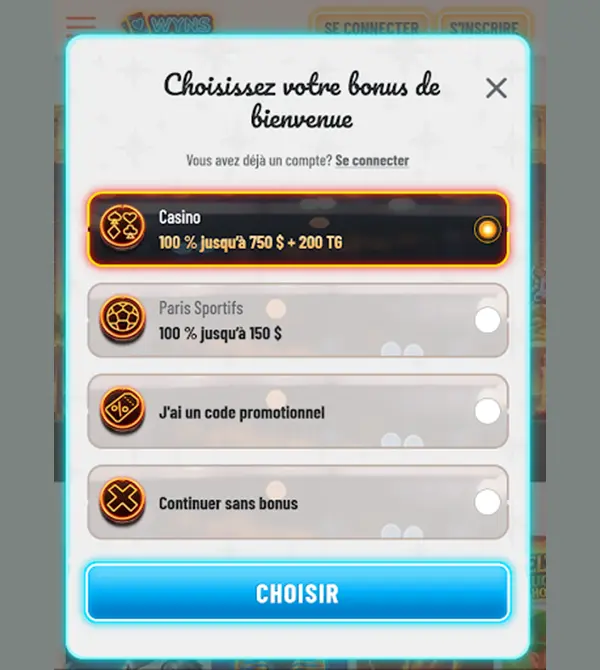This screenshot has height=670, width=600.
Task: Tap the Se connecter link
Action: 372,160
